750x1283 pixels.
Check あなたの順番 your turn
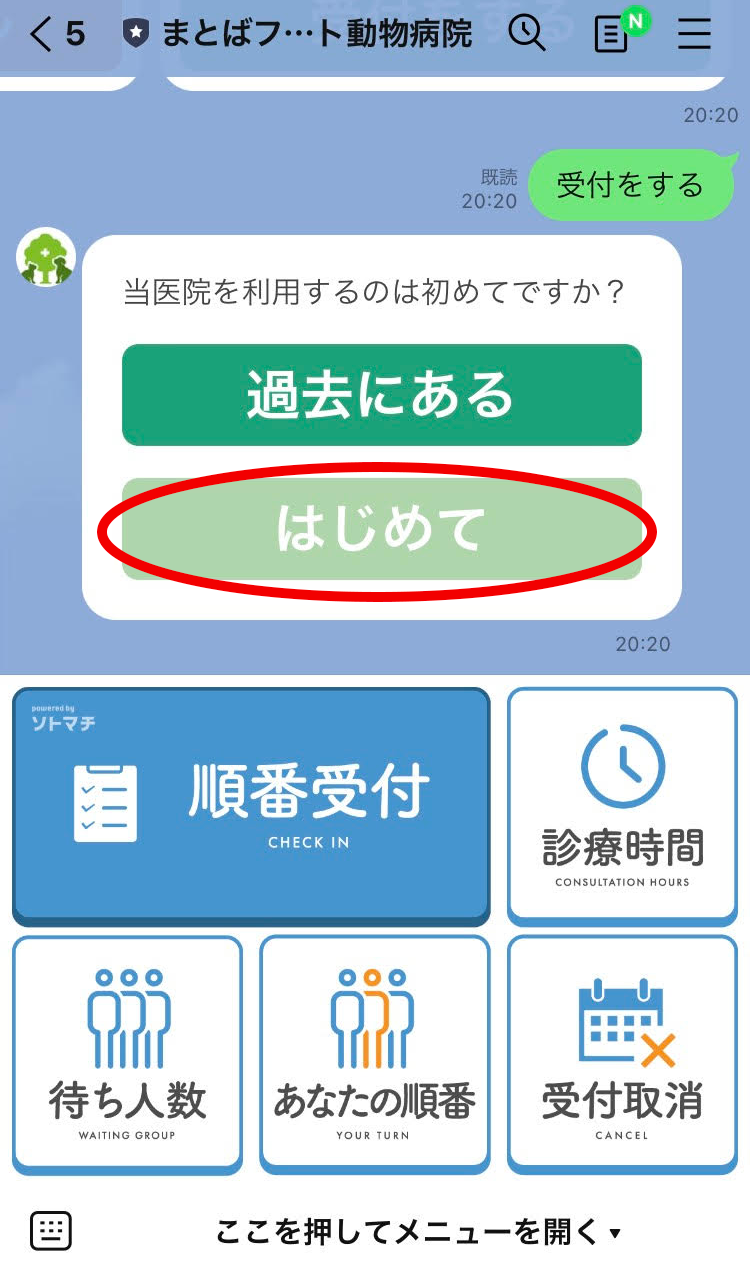(x=374, y=1054)
